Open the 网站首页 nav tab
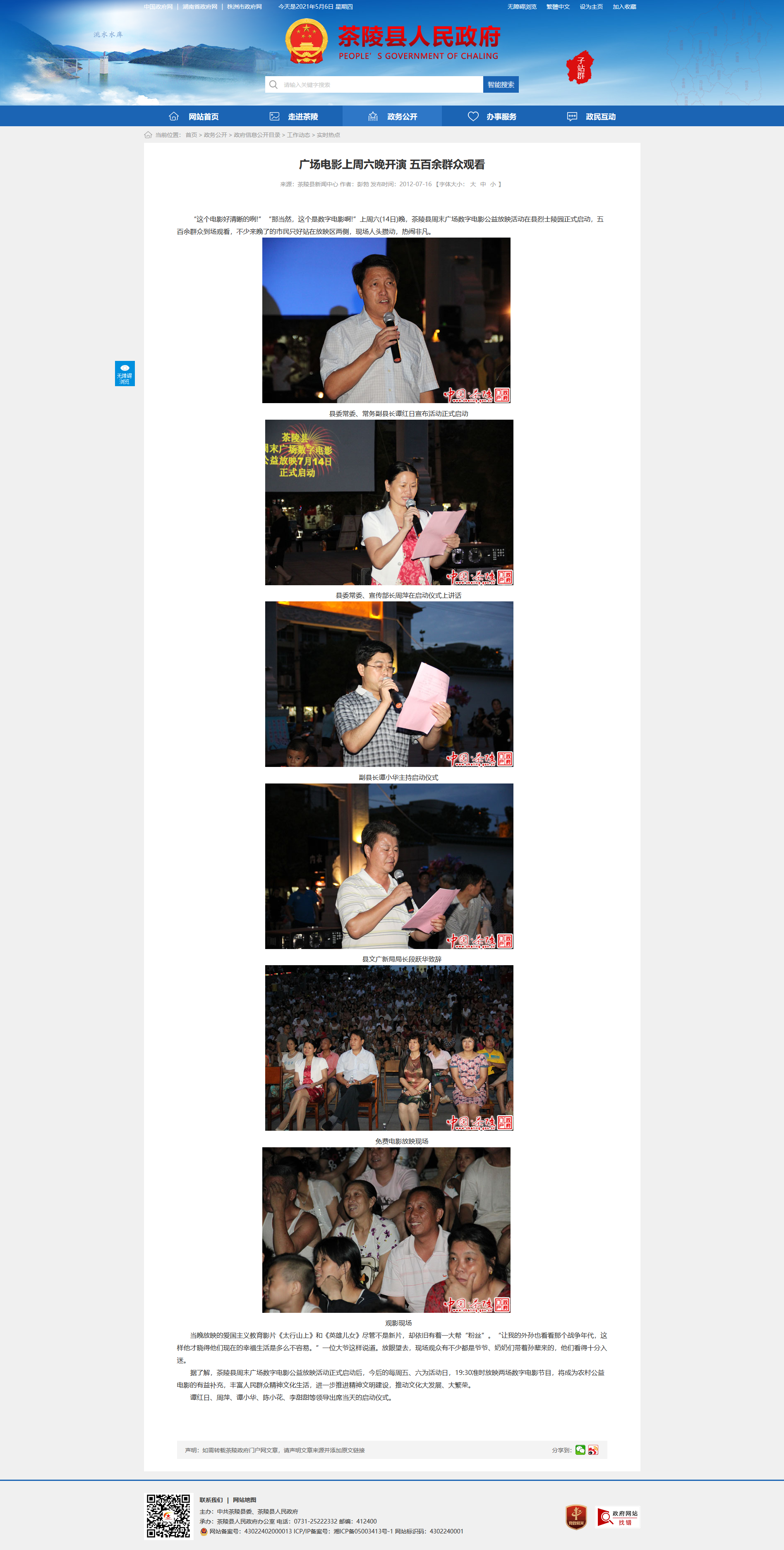 click(194, 117)
